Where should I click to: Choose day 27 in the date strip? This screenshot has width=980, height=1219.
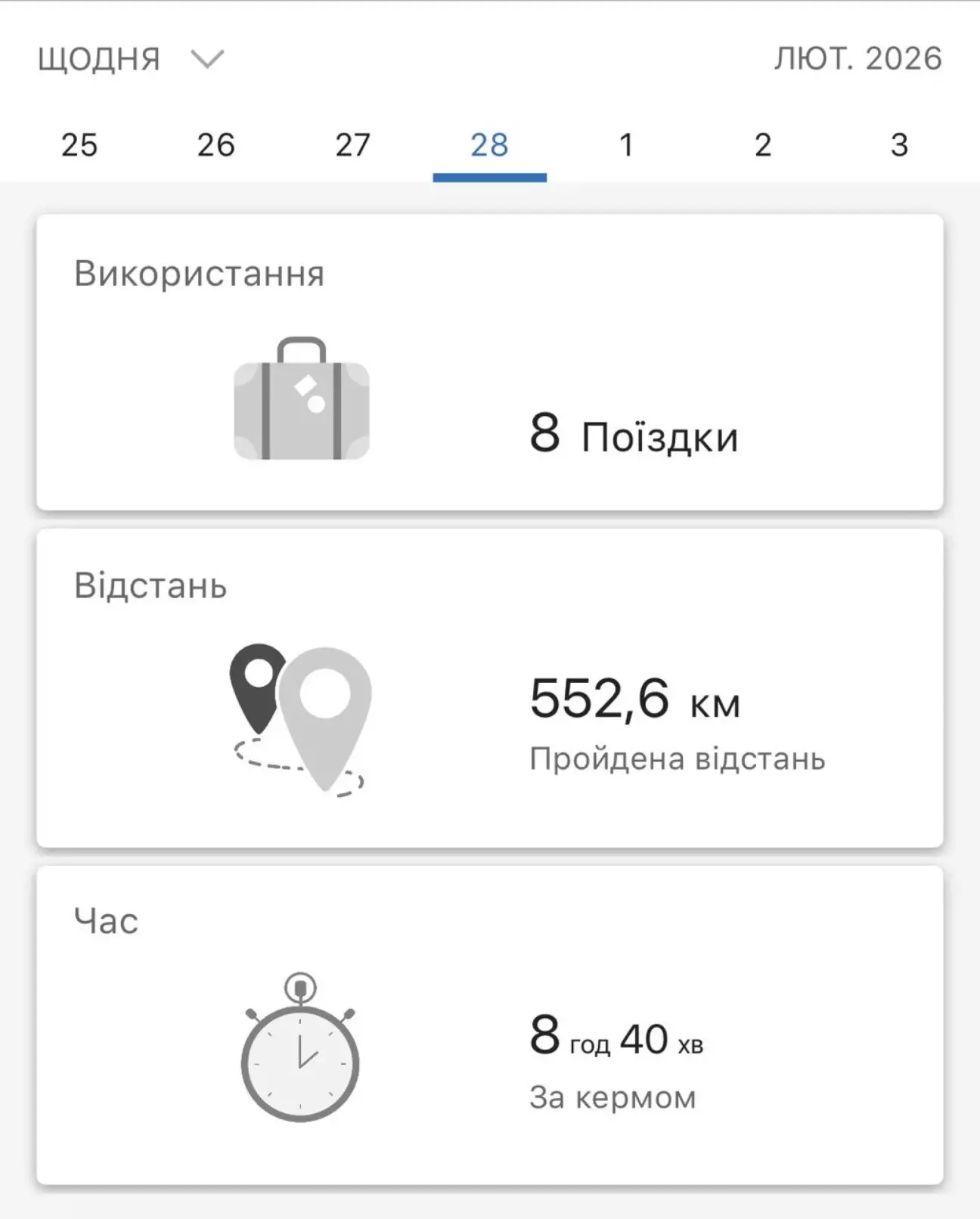[353, 144]
